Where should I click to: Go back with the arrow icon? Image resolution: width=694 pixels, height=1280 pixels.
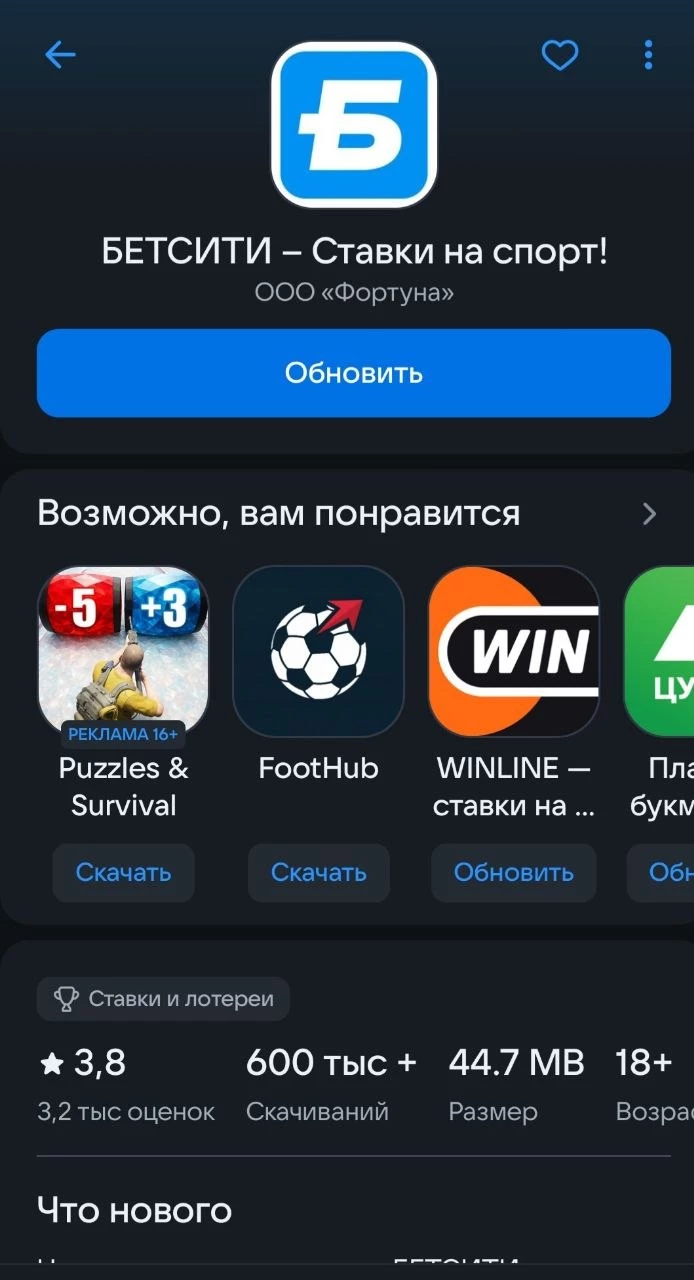pyautogui.click(x=60, y=55)
